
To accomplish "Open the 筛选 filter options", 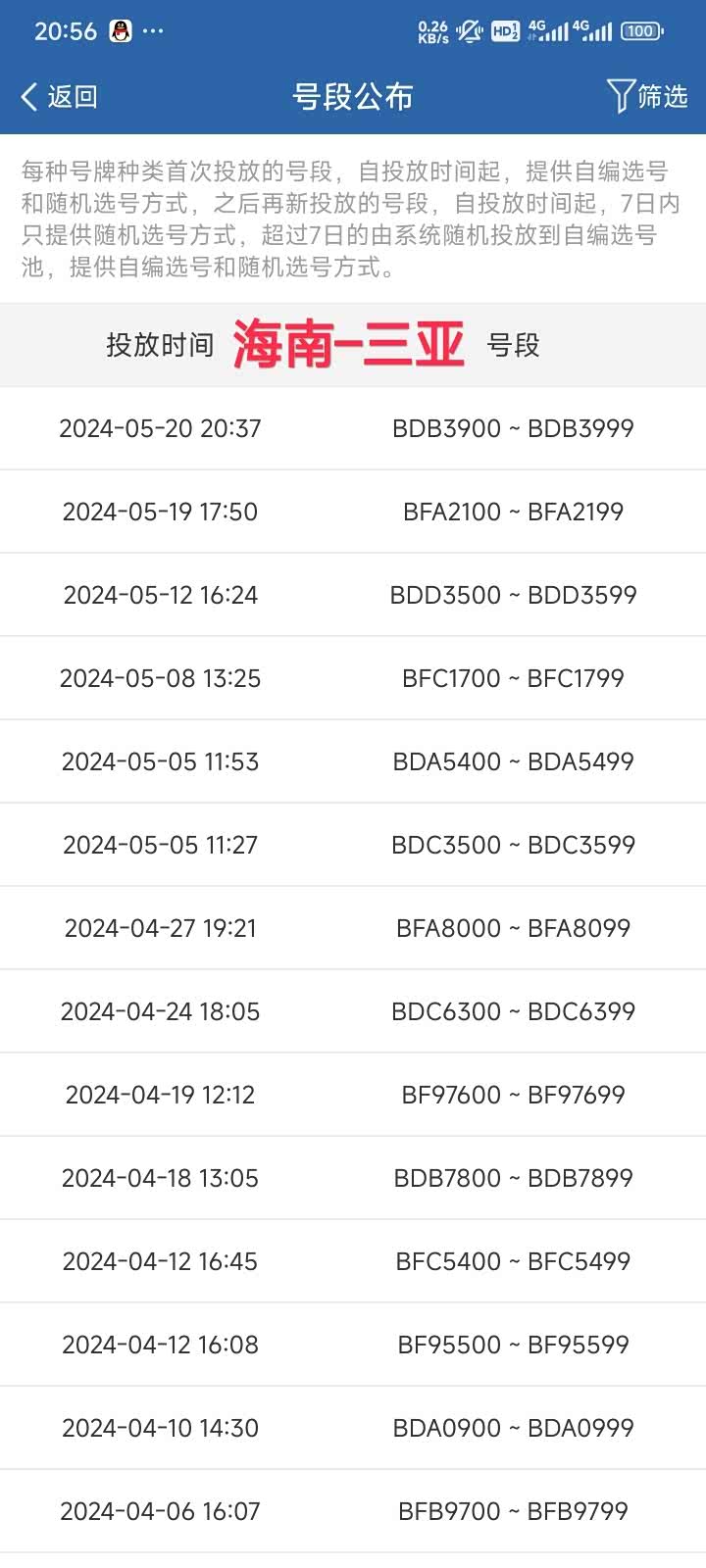I will [647, 96].
